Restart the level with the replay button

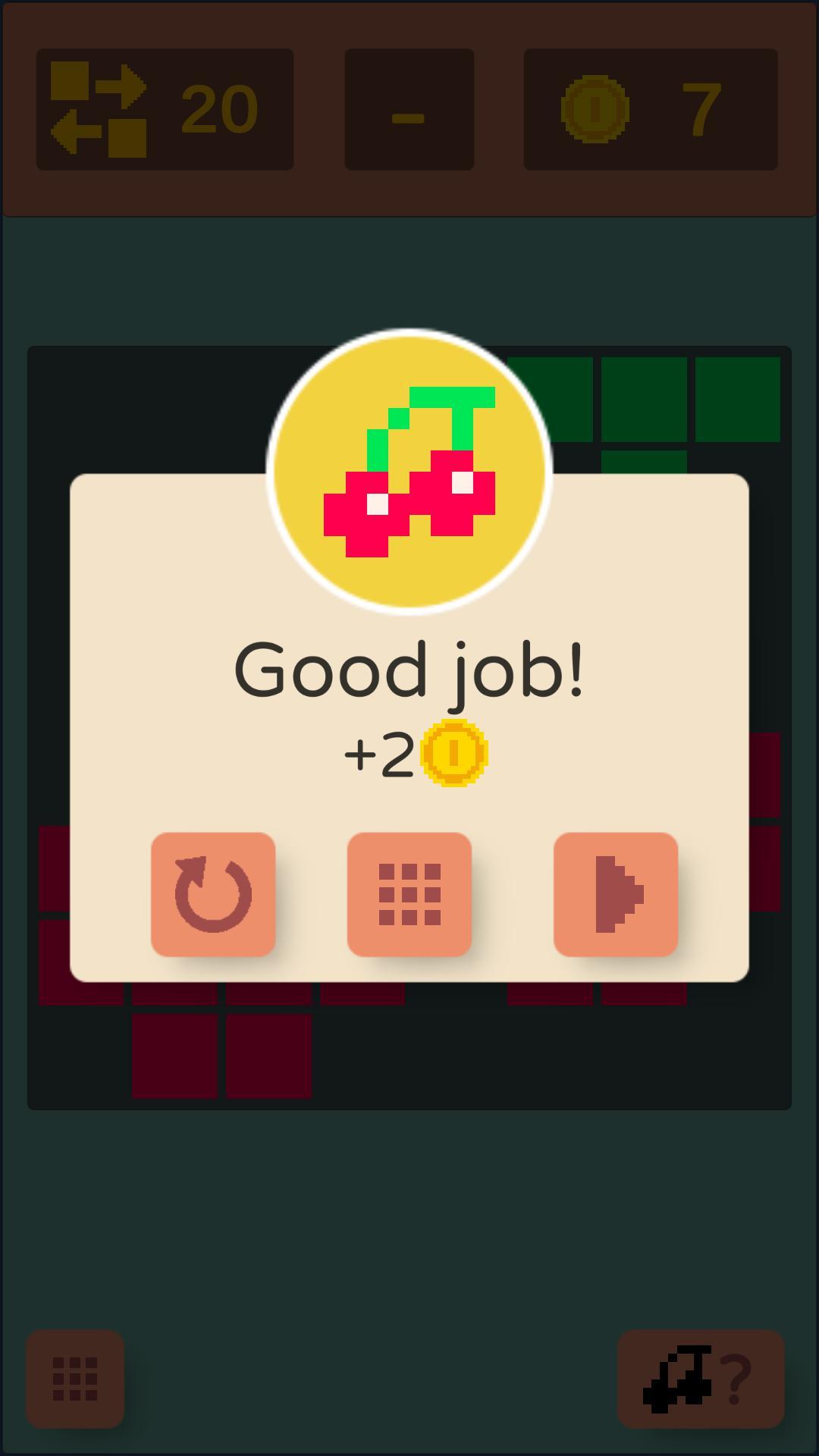[213, 894]
